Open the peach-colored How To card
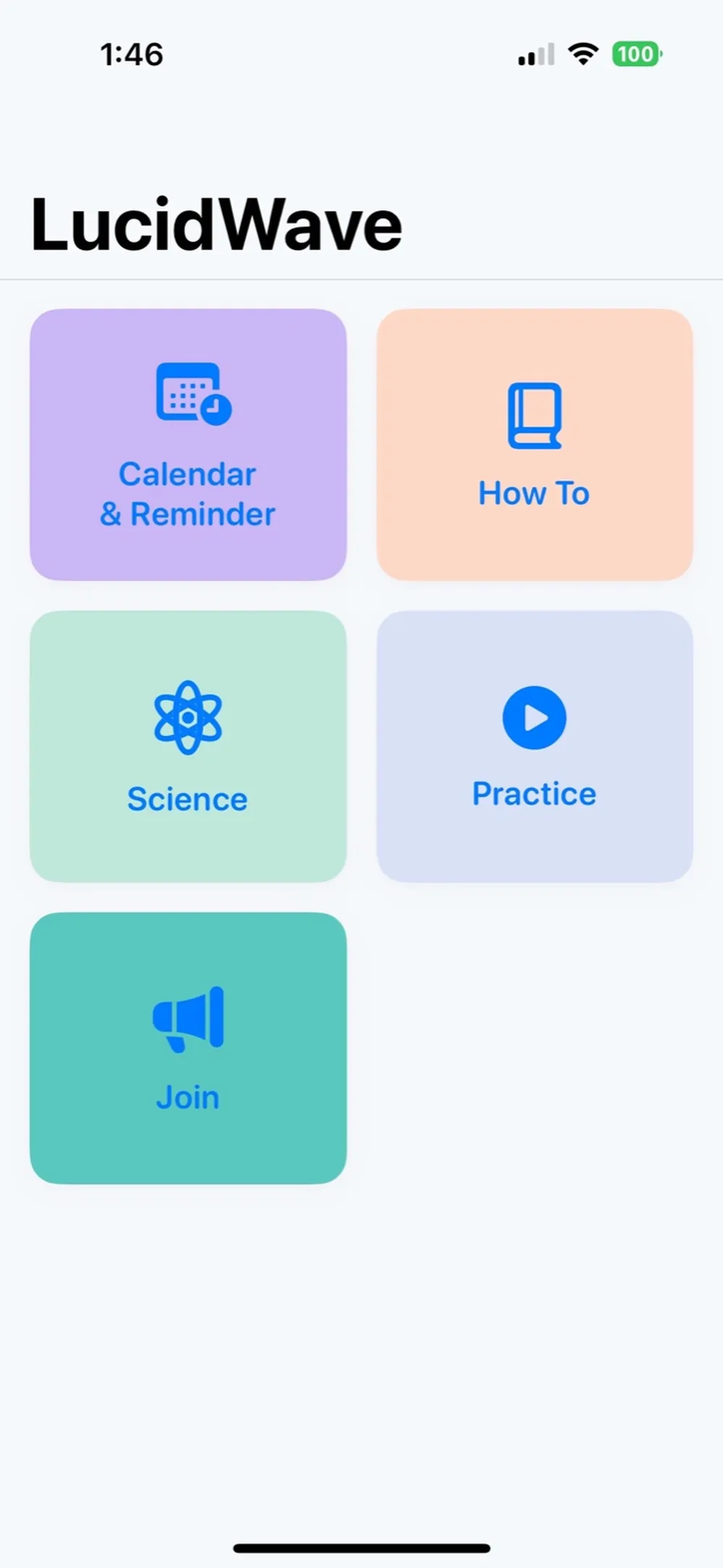723x1568 pixels. coord(534,444)
